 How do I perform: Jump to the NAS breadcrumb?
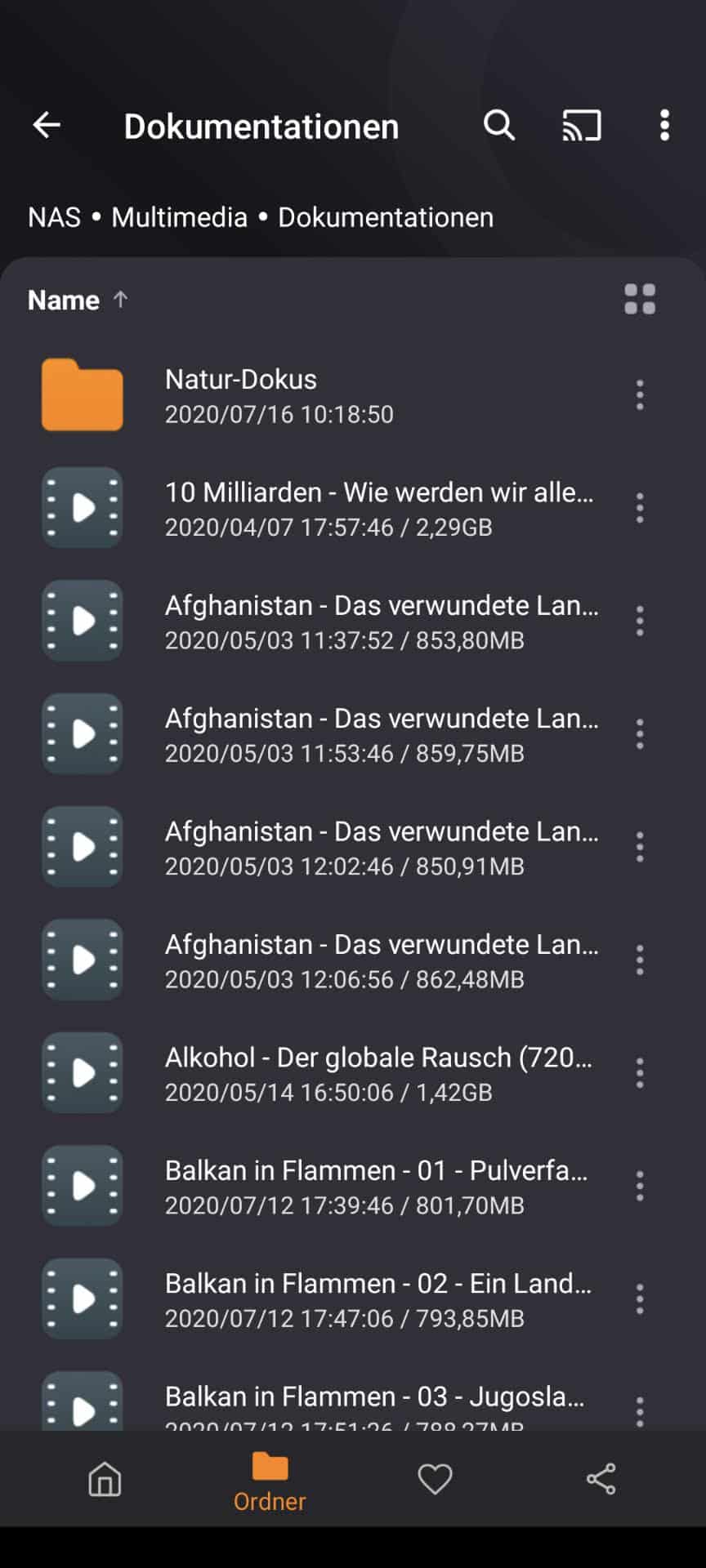coord(54,217)
